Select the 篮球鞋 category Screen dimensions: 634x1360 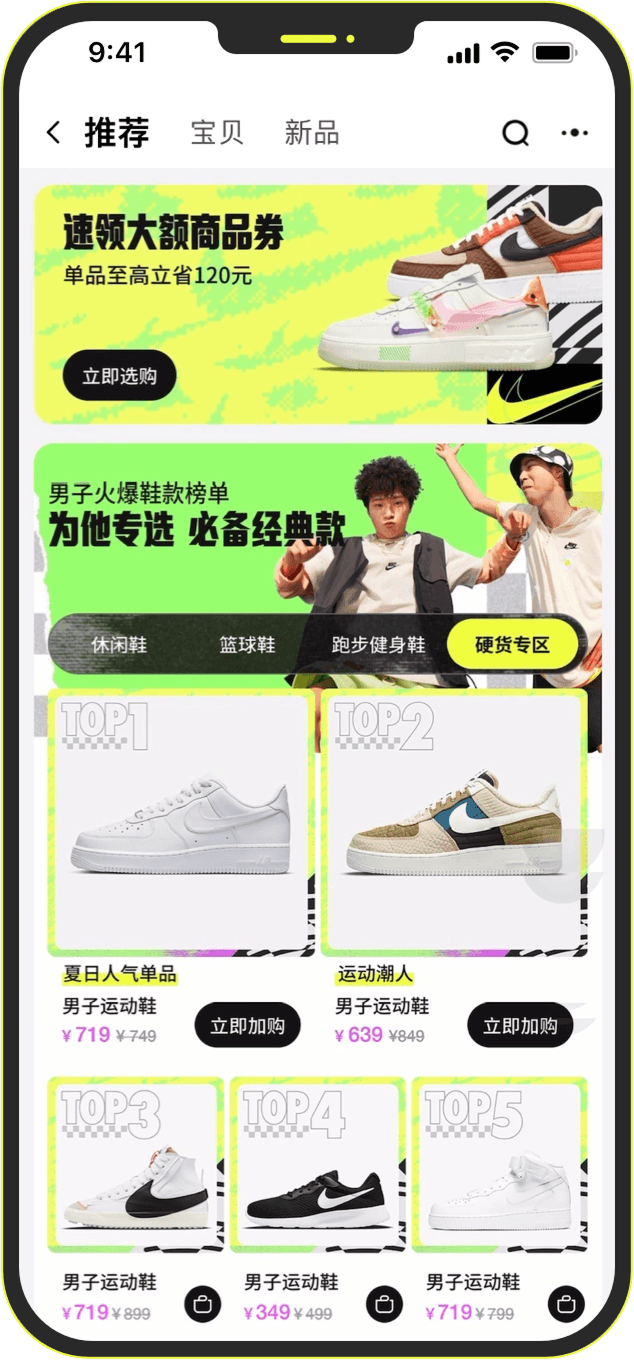point(247,645)
